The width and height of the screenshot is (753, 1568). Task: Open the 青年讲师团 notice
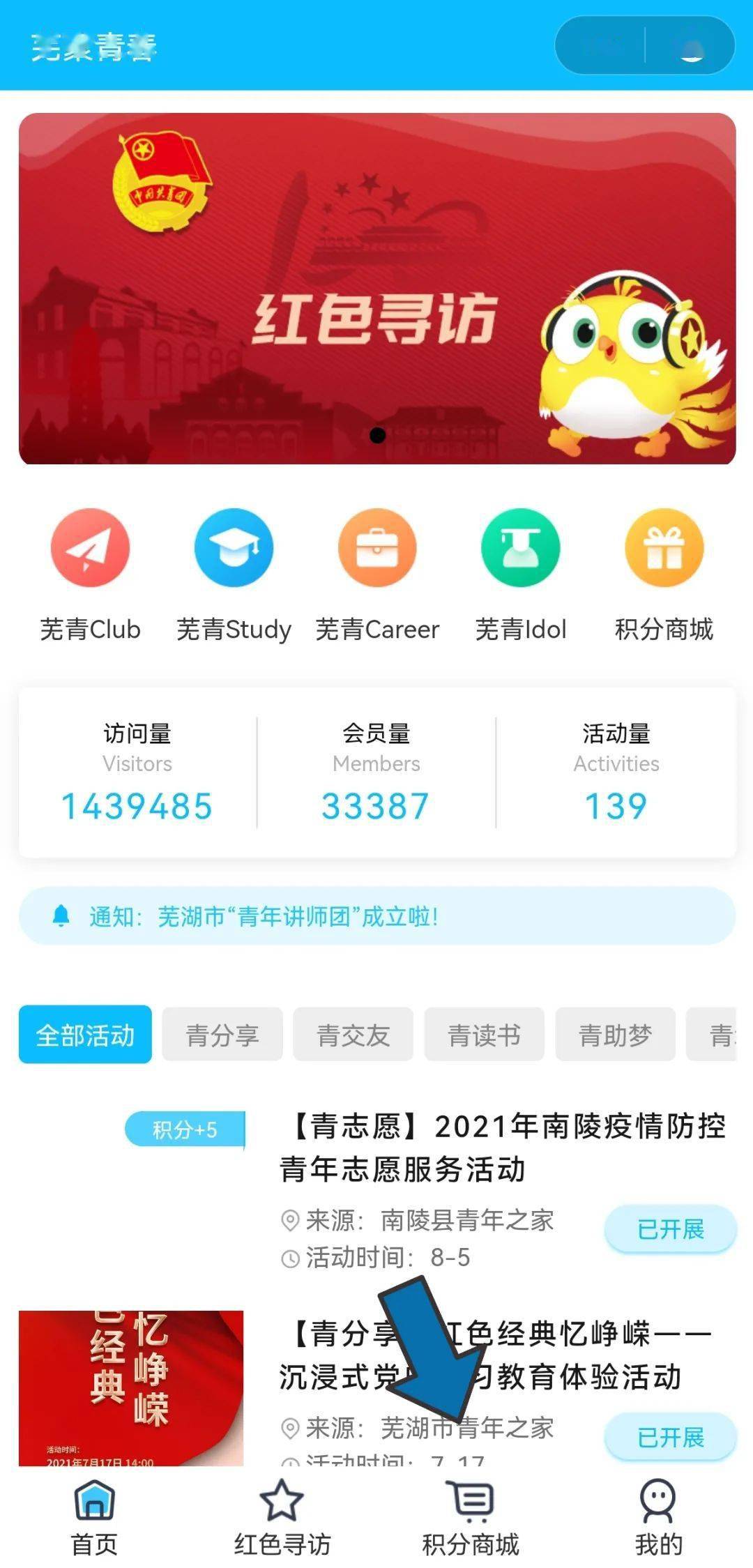pos(376,916)
